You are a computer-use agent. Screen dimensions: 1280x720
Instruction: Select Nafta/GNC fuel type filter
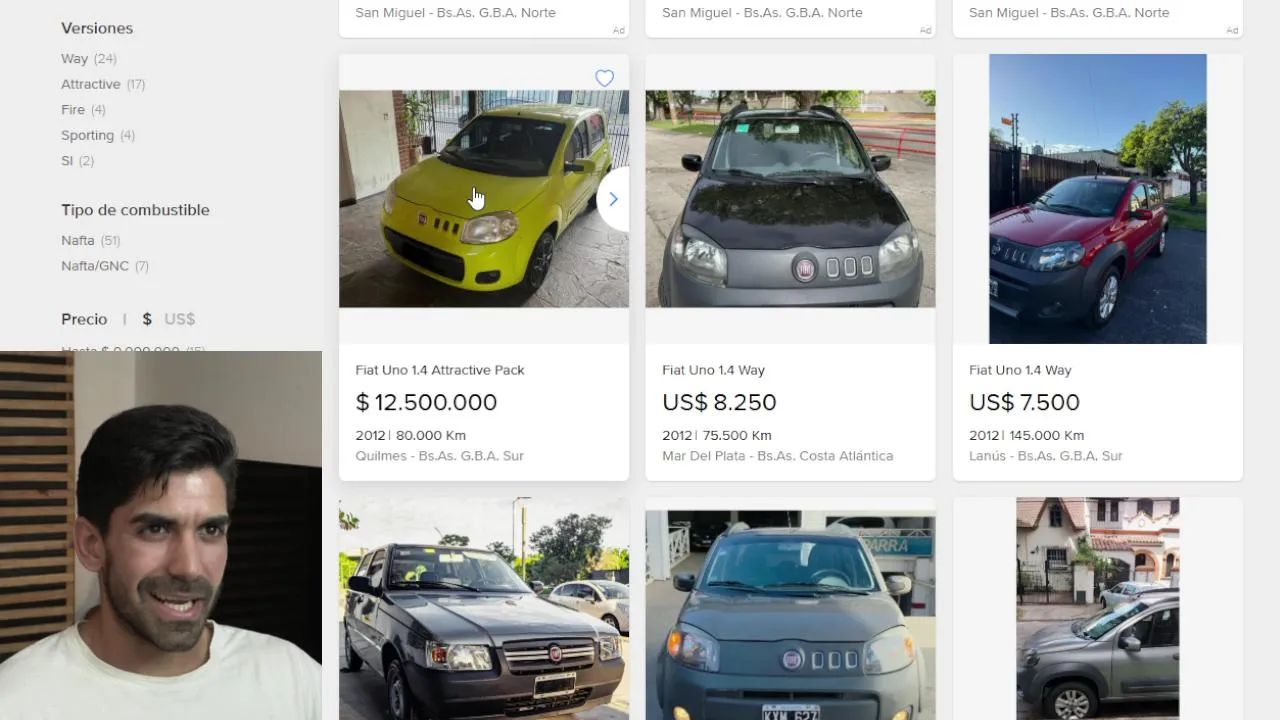click(95, 266)
